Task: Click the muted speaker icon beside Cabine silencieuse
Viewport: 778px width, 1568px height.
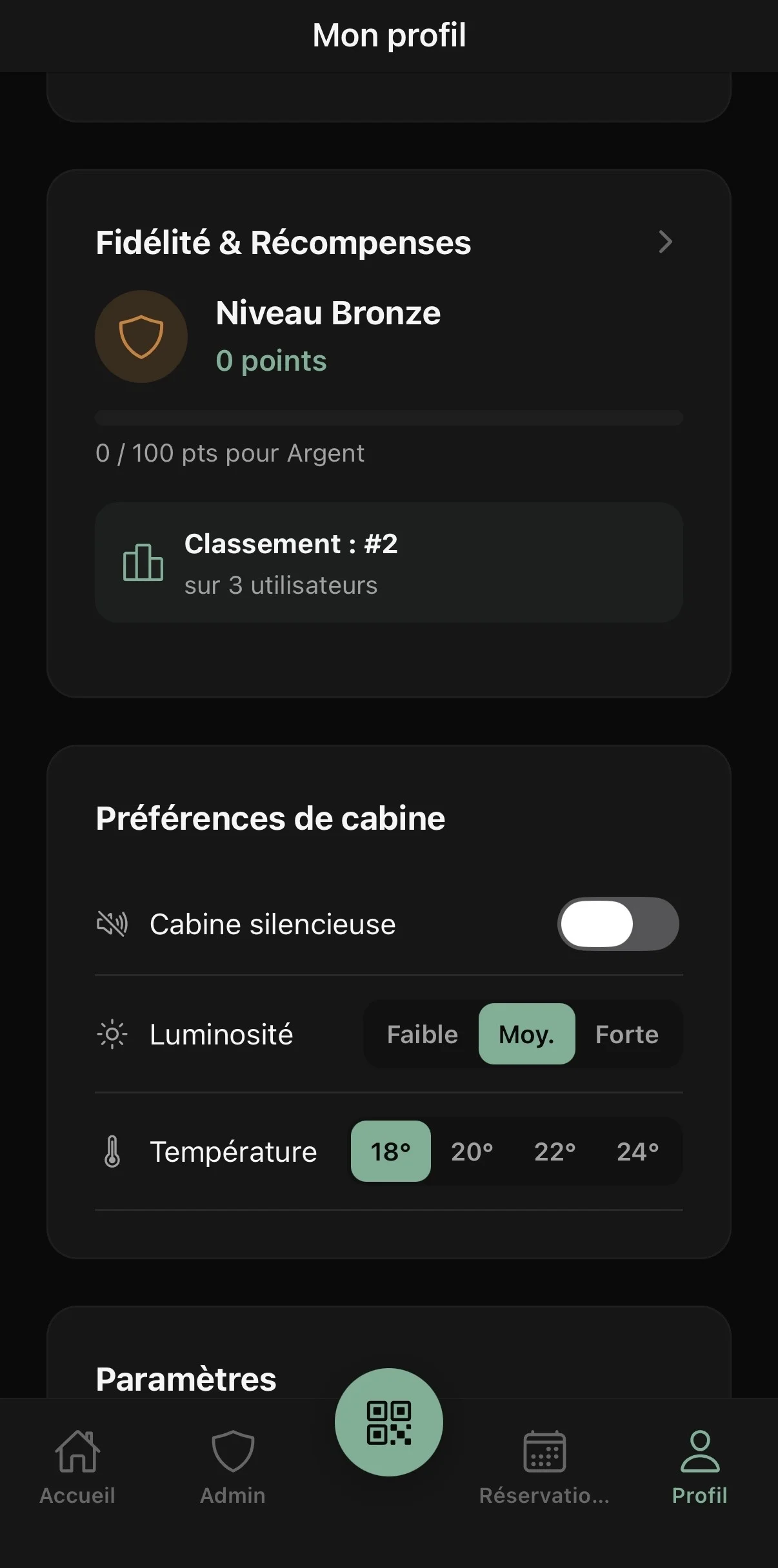Action: (x=113, y=923)
